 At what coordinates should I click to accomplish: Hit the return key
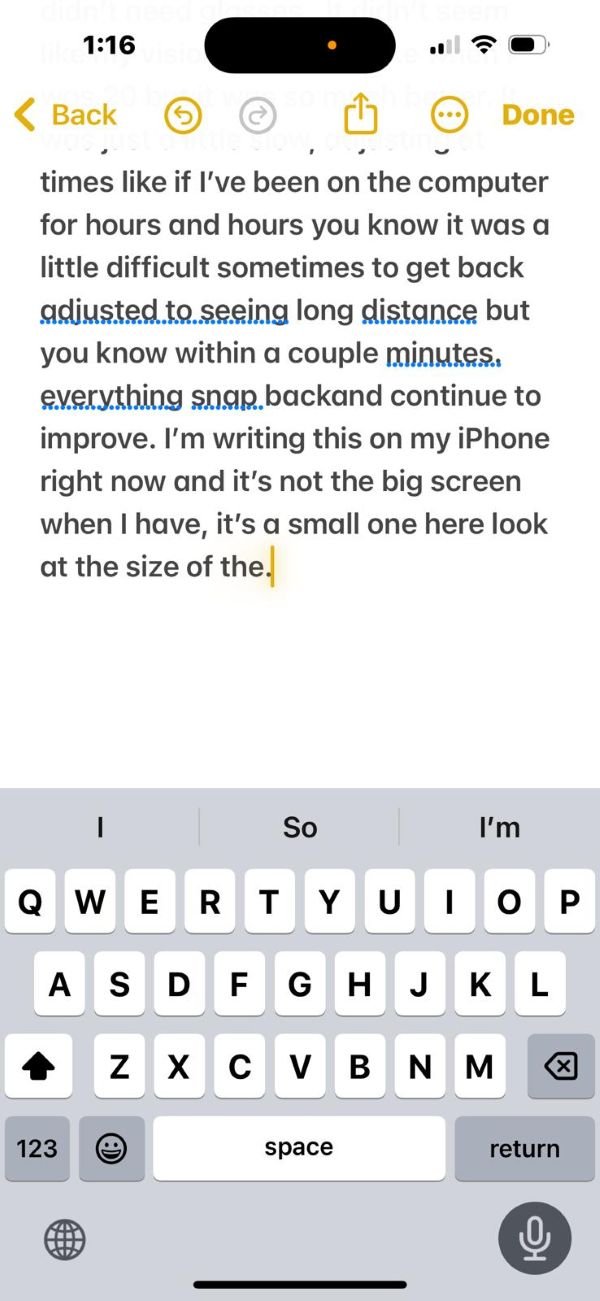tap(524, 1148)
